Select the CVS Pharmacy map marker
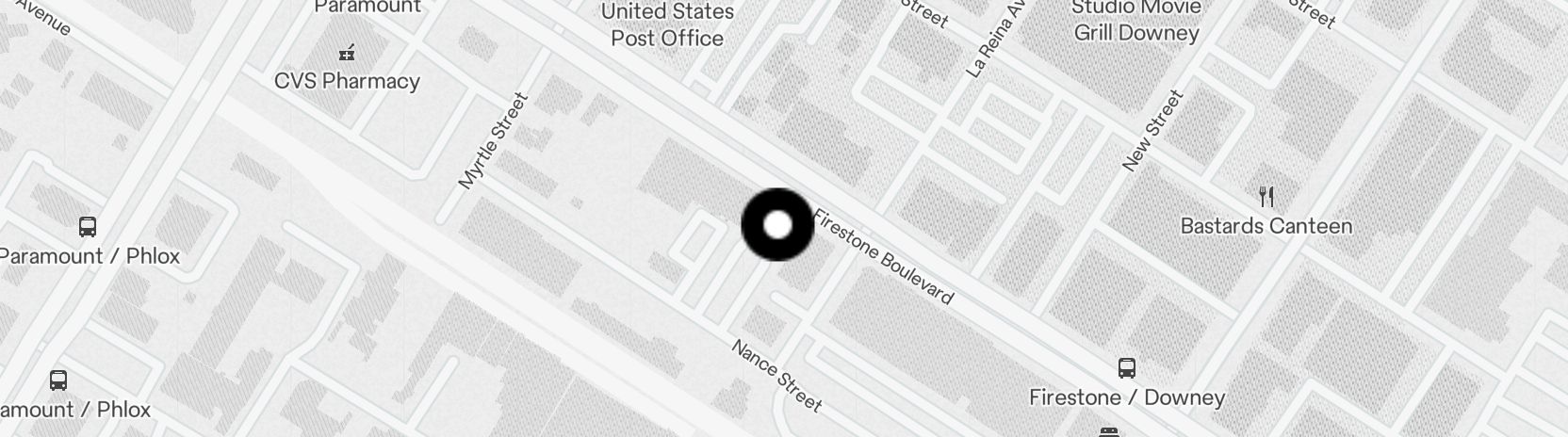Image resolution: width=1568 pixels, height=437 pixels. click(x=347, y=54)
